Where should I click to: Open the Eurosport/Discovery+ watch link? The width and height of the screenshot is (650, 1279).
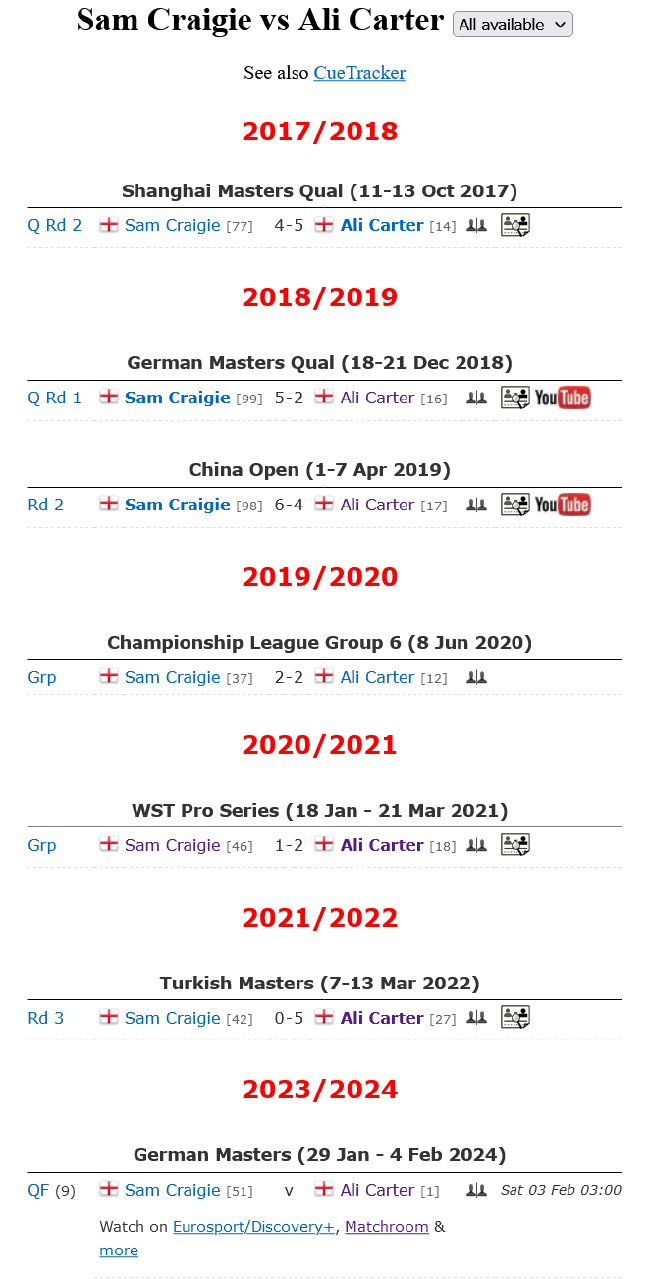pos(254,1227)
